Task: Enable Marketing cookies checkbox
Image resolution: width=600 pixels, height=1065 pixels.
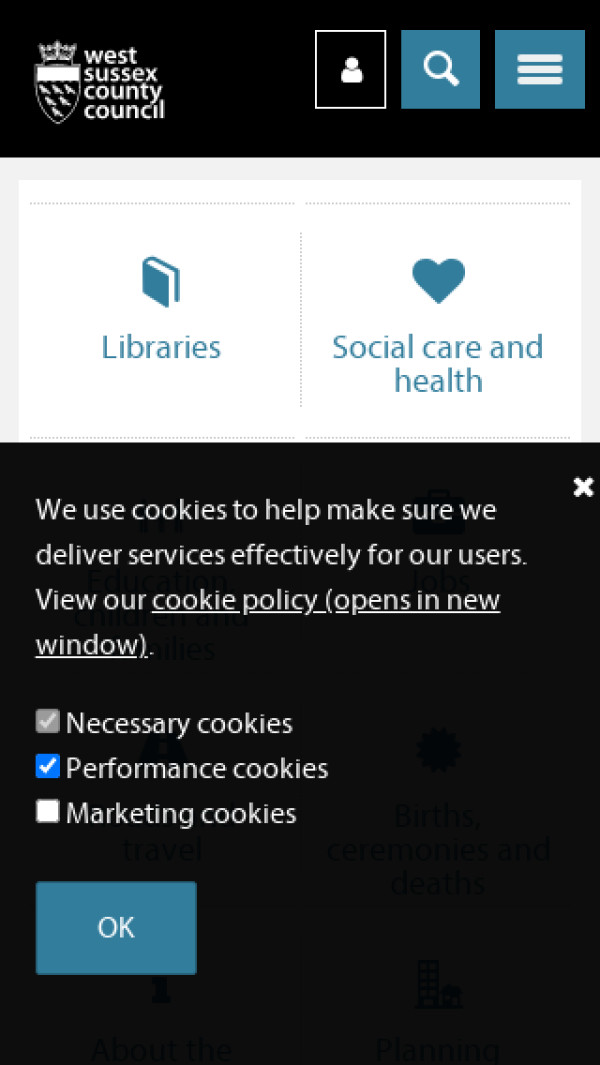Action: (x=48, y=811)
